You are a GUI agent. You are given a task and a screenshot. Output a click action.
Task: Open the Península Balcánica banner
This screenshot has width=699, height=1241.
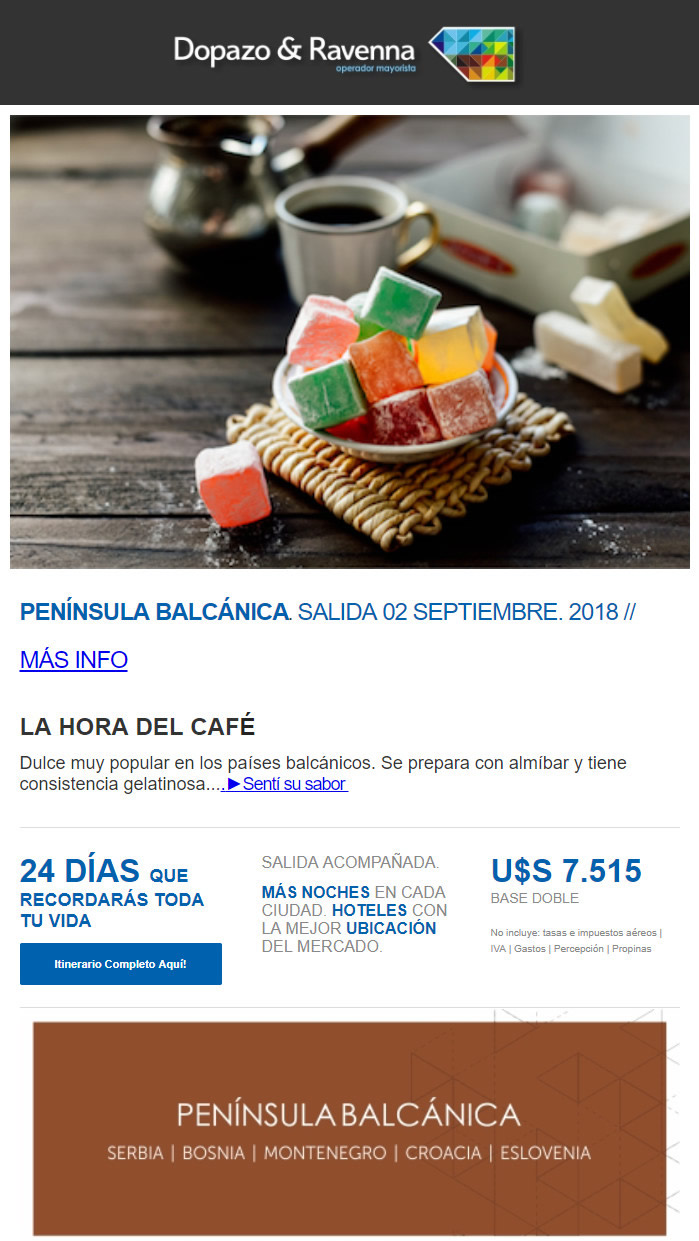[x=349, y=1128]
